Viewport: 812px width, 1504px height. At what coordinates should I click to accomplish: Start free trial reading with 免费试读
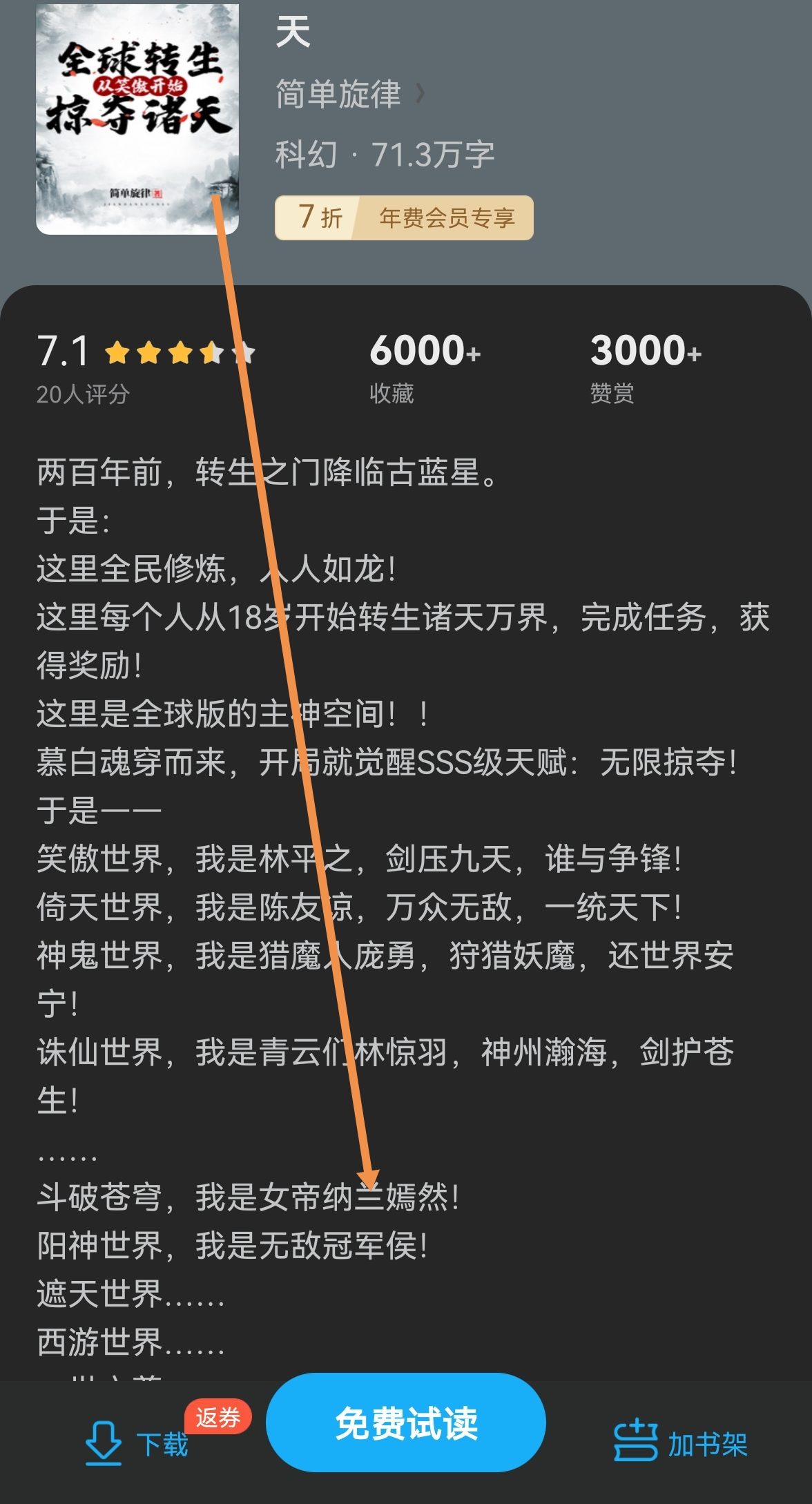pos(406,1423)
